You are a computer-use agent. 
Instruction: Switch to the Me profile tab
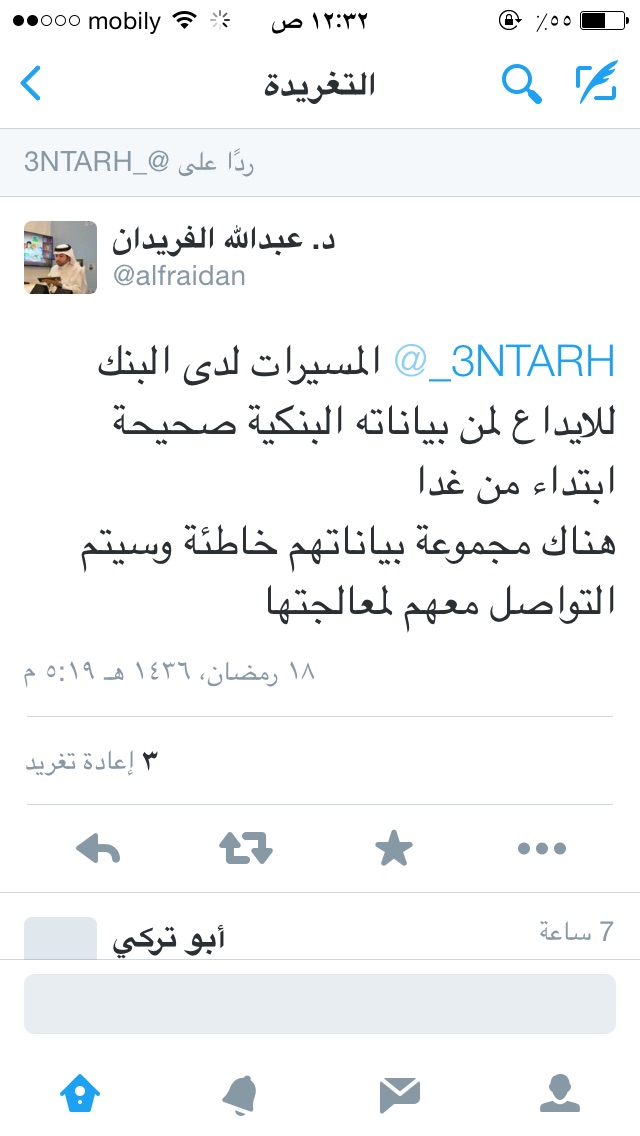coord(560,1094)
